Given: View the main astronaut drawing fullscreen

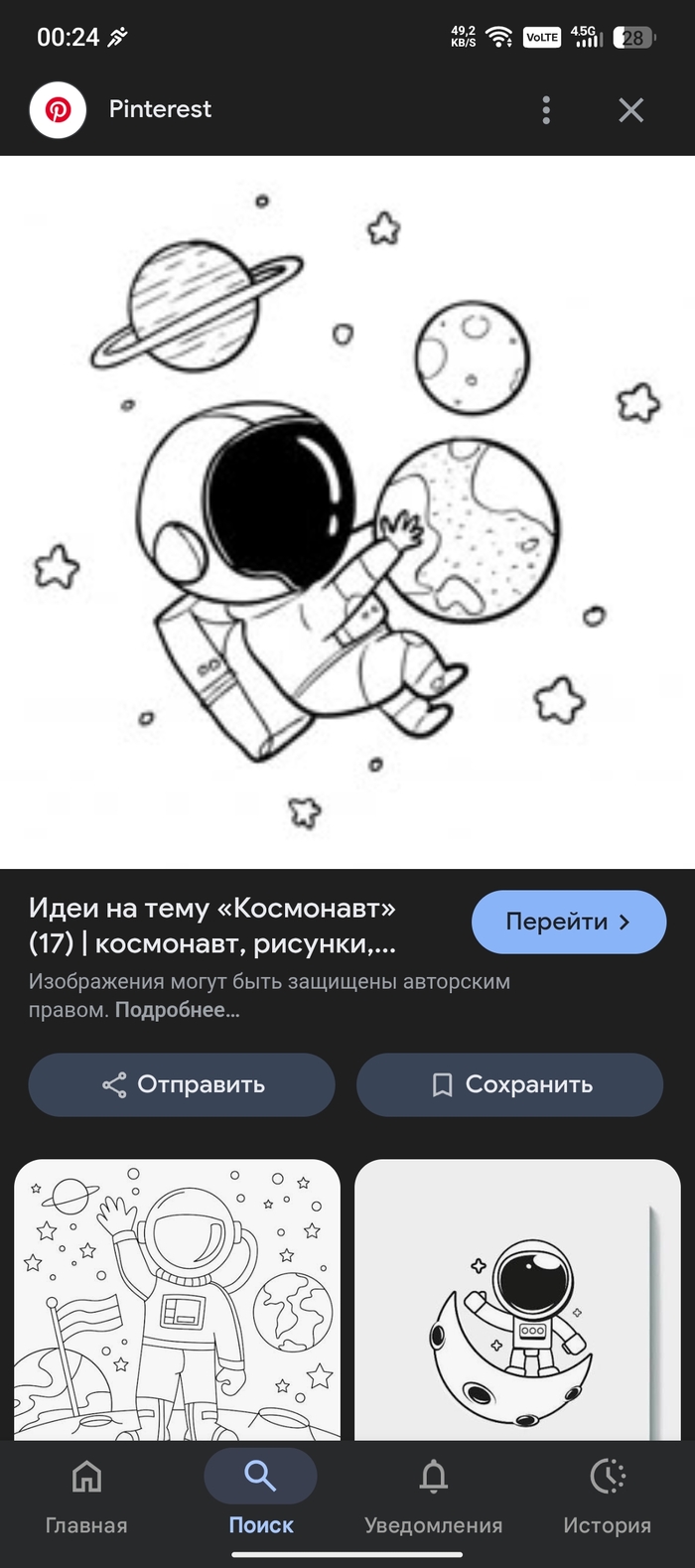Looking at the screenshot, I should [347, 511].
